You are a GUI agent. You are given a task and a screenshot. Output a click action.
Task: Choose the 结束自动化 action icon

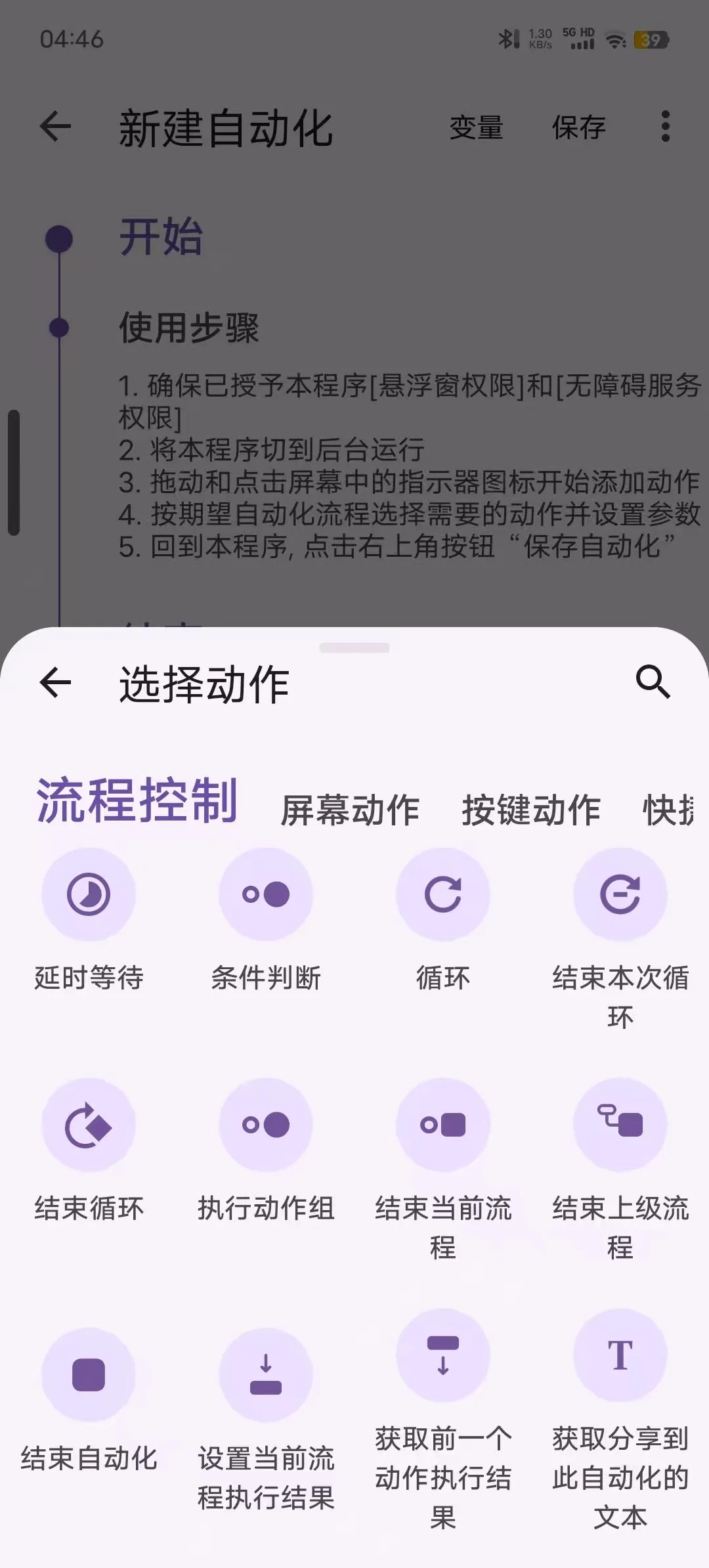point(89,1377)
